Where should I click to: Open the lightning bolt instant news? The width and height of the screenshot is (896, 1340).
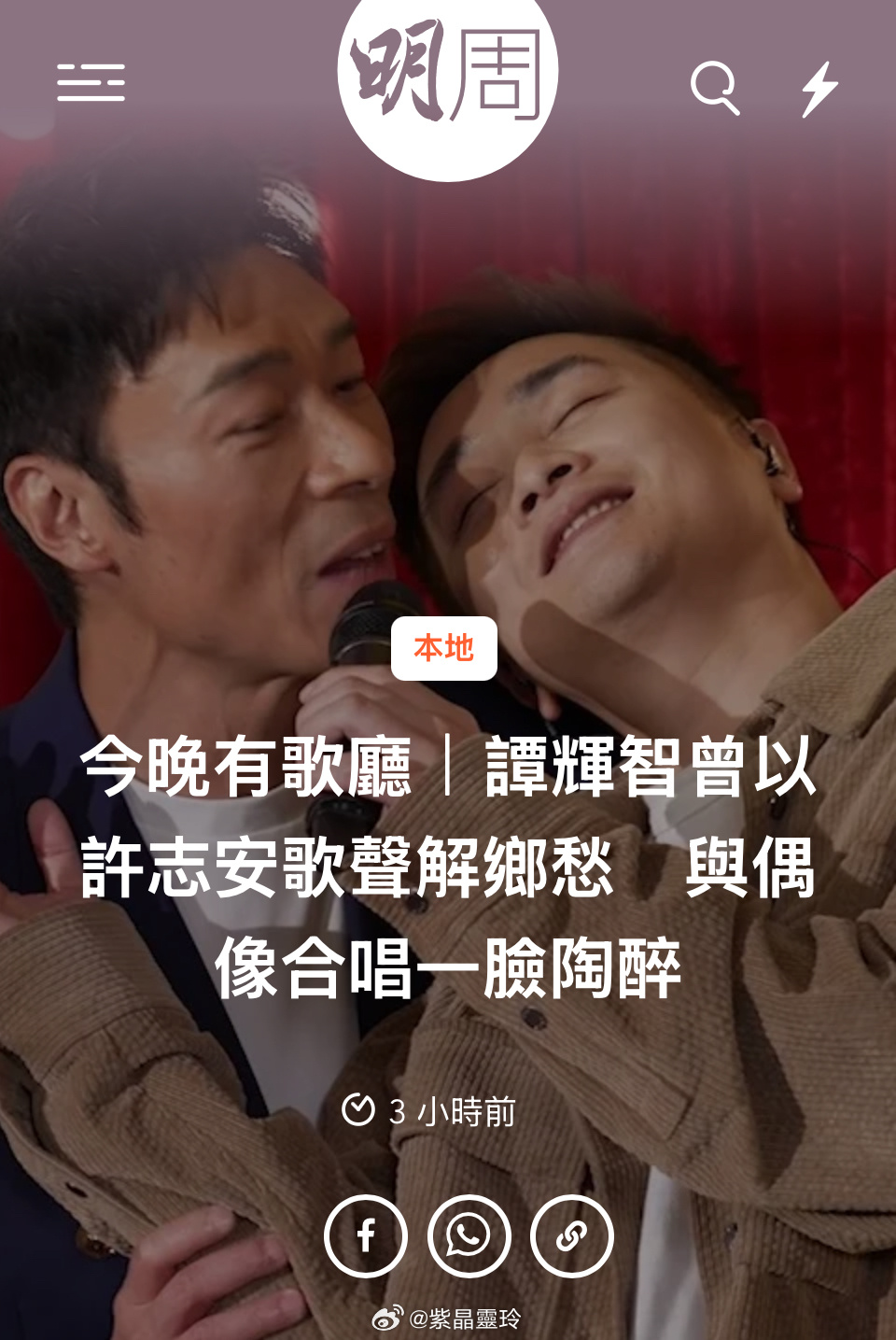tap(819, 89)
